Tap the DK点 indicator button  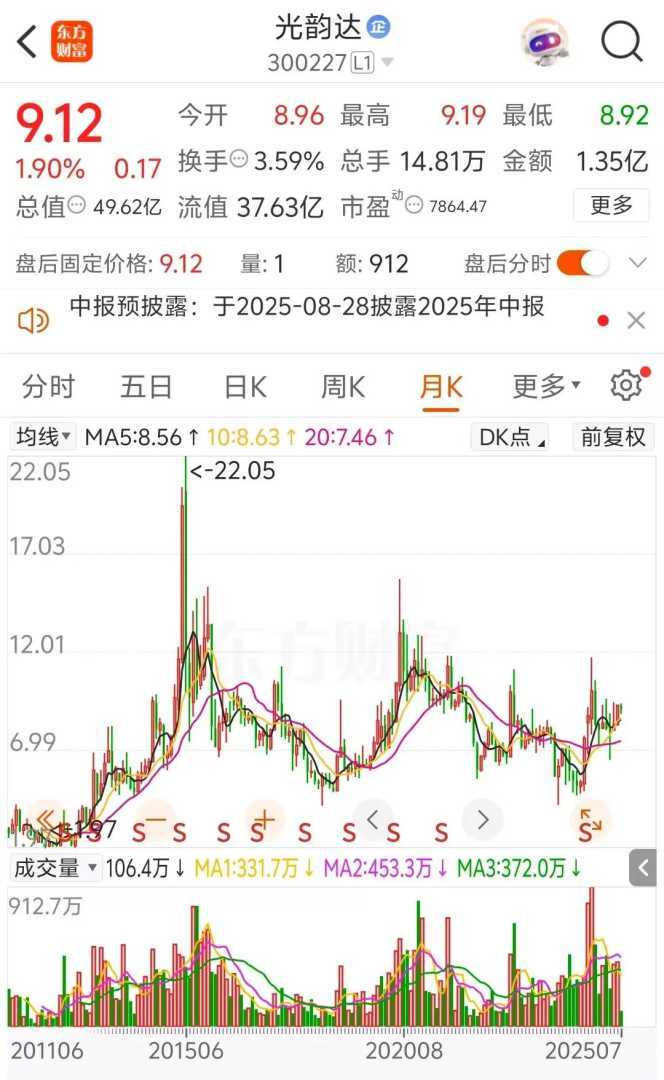512,437
